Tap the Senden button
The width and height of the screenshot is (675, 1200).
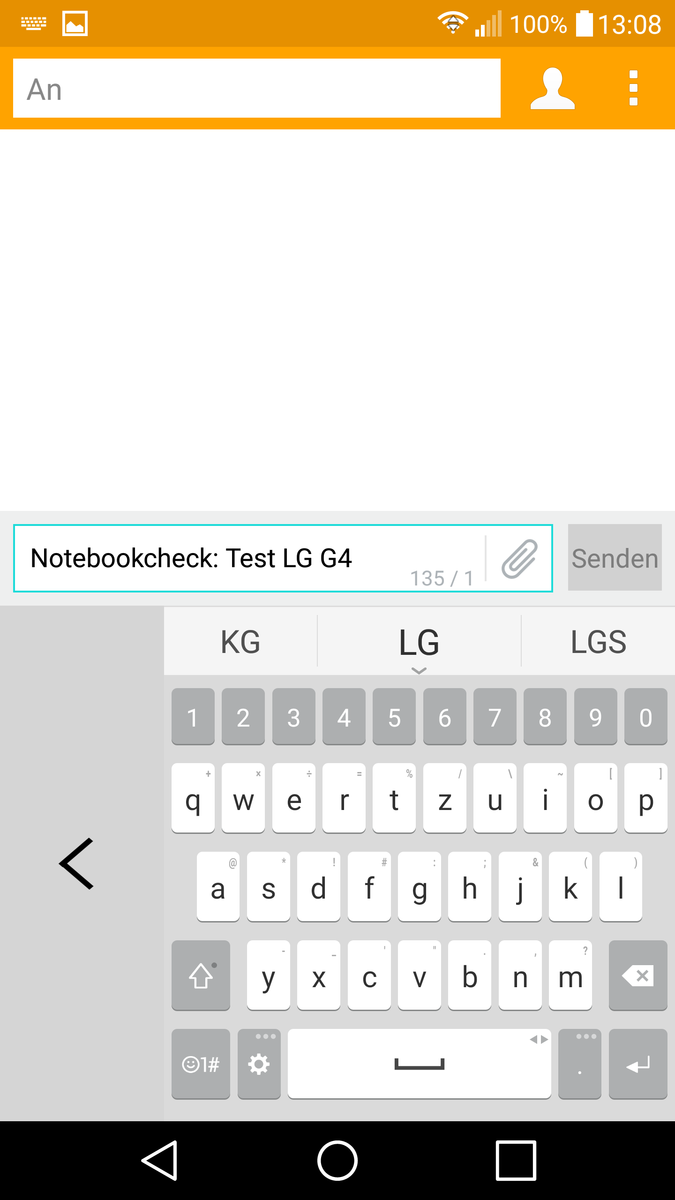615,558
